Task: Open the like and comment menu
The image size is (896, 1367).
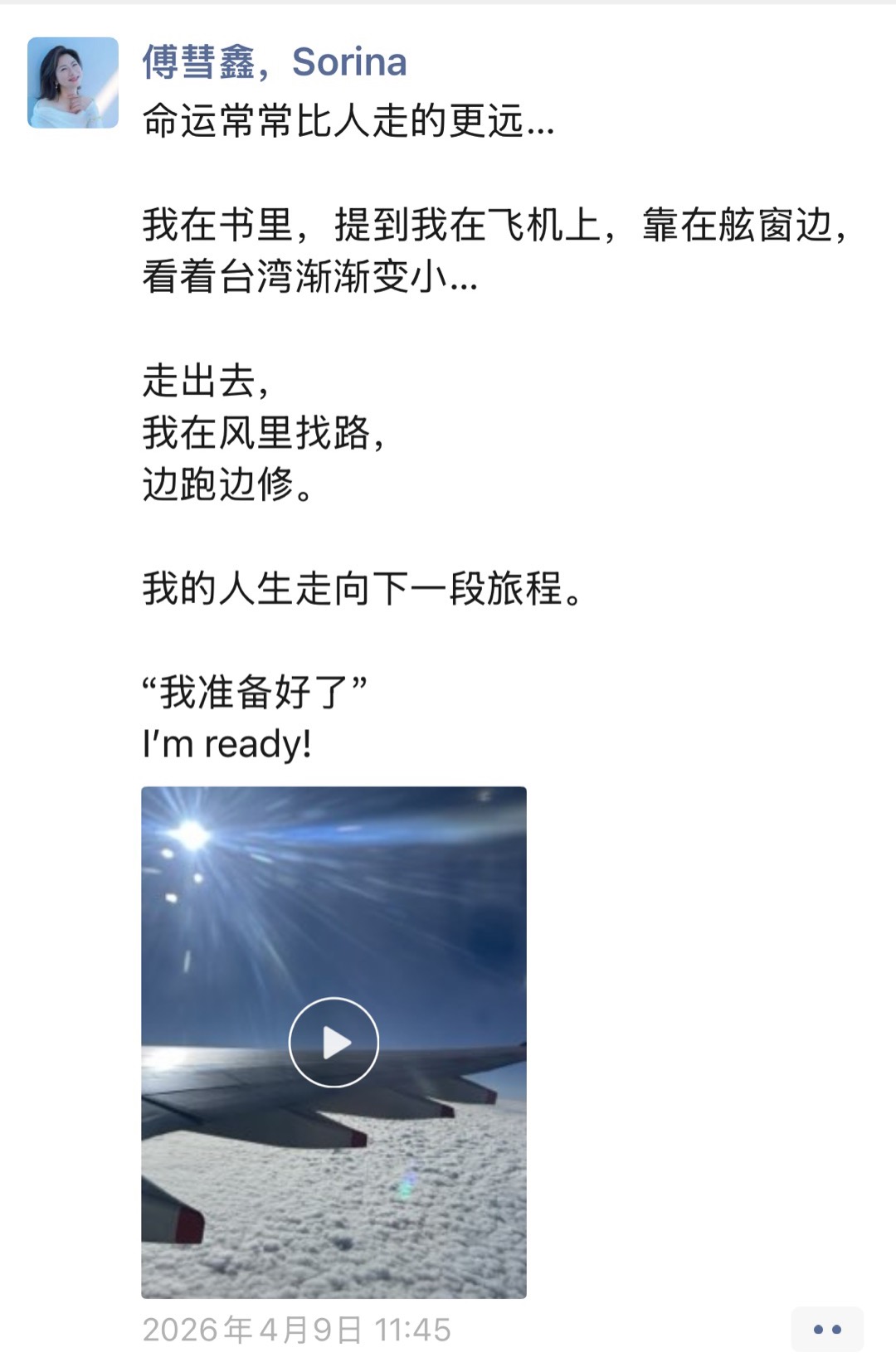Action: click(826, 1329)
